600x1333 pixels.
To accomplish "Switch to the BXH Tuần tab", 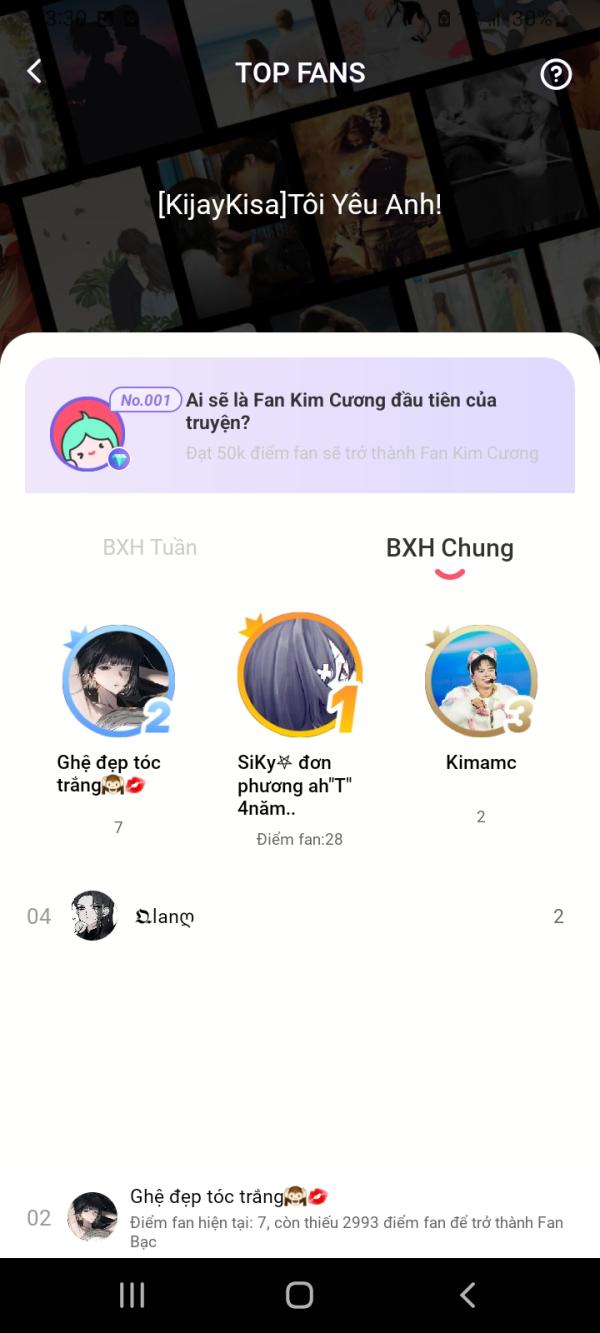I will [x=150, y=548].
